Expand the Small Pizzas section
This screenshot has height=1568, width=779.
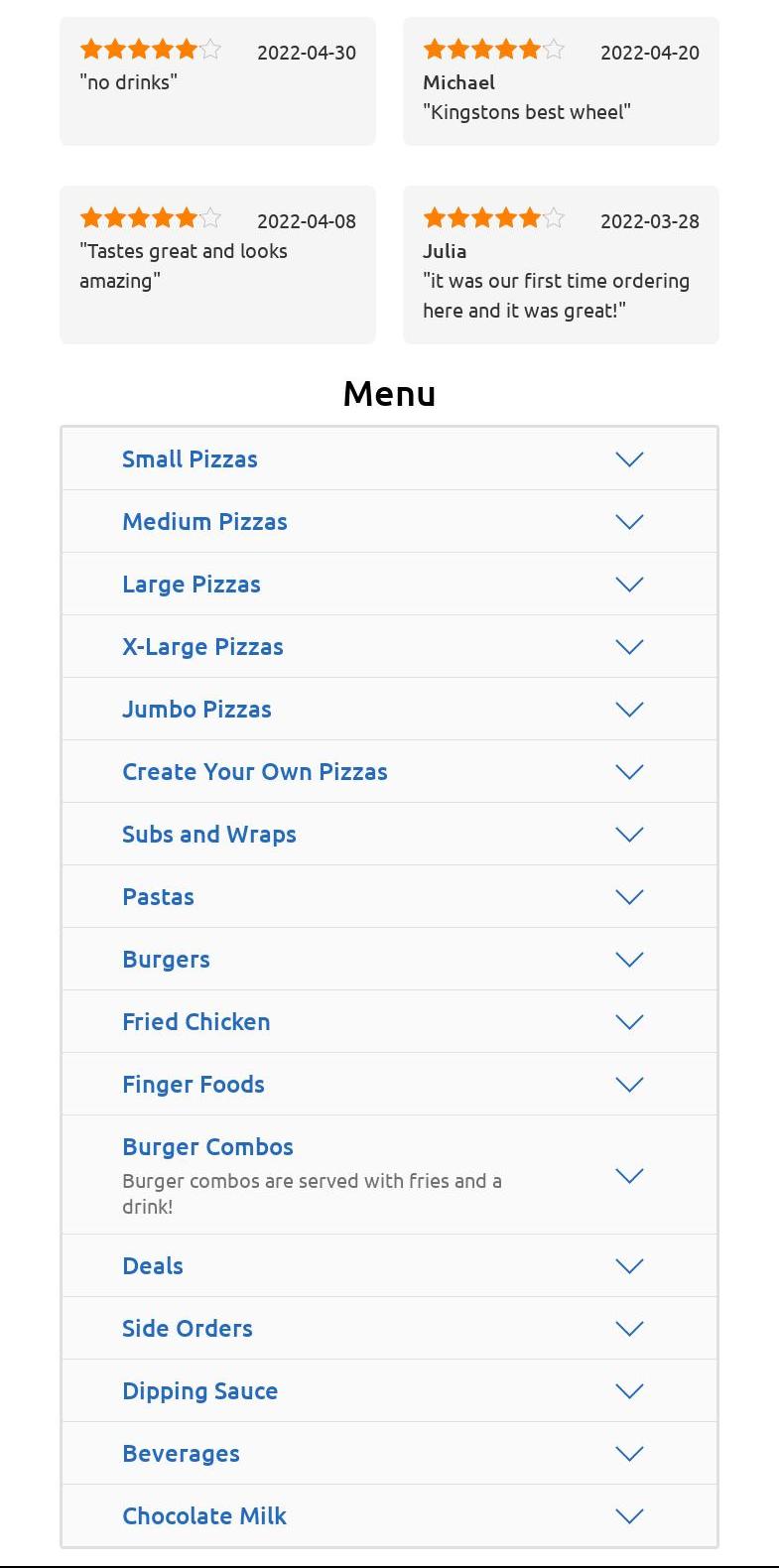pyautogui.click(x=190, y=459)
